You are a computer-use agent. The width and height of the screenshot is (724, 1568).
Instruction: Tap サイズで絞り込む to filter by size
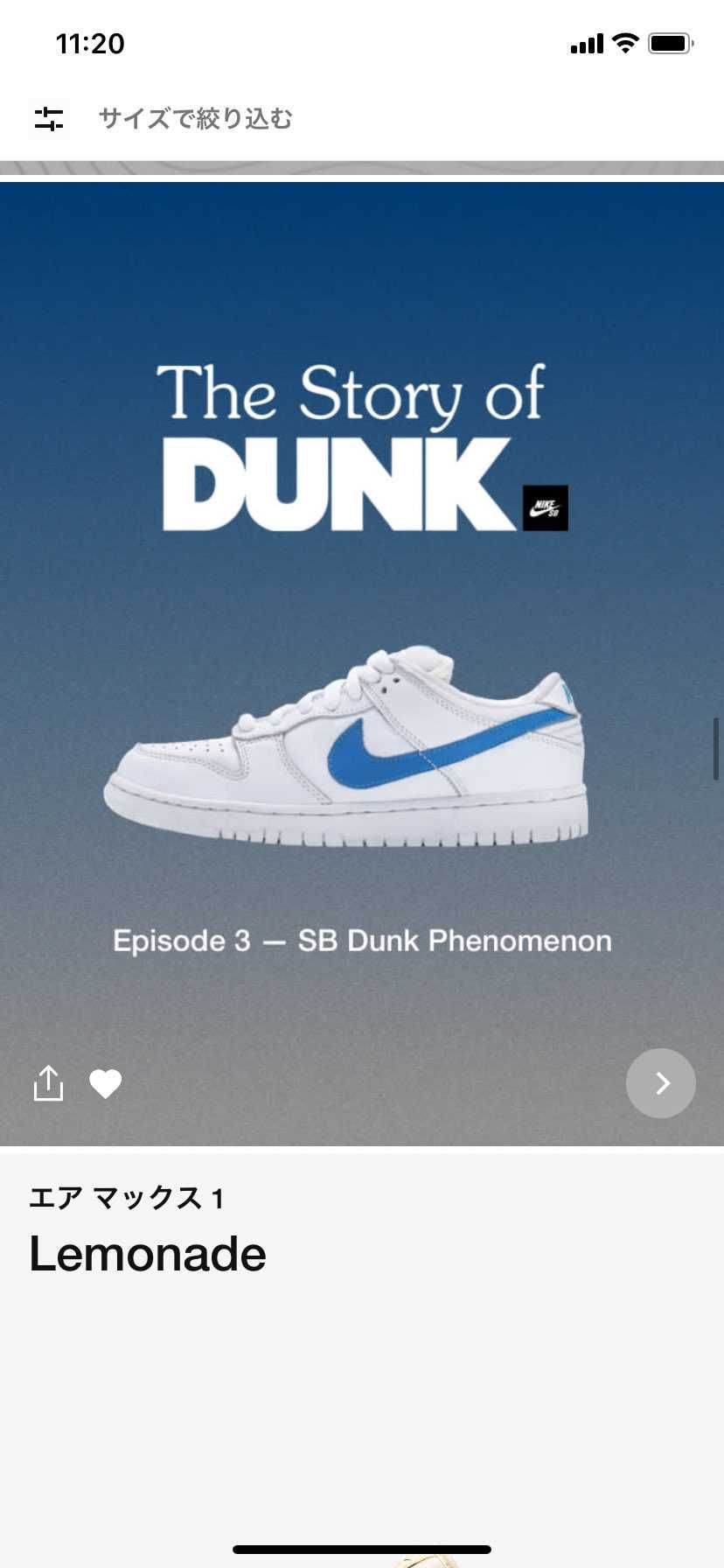click(195, 118)
